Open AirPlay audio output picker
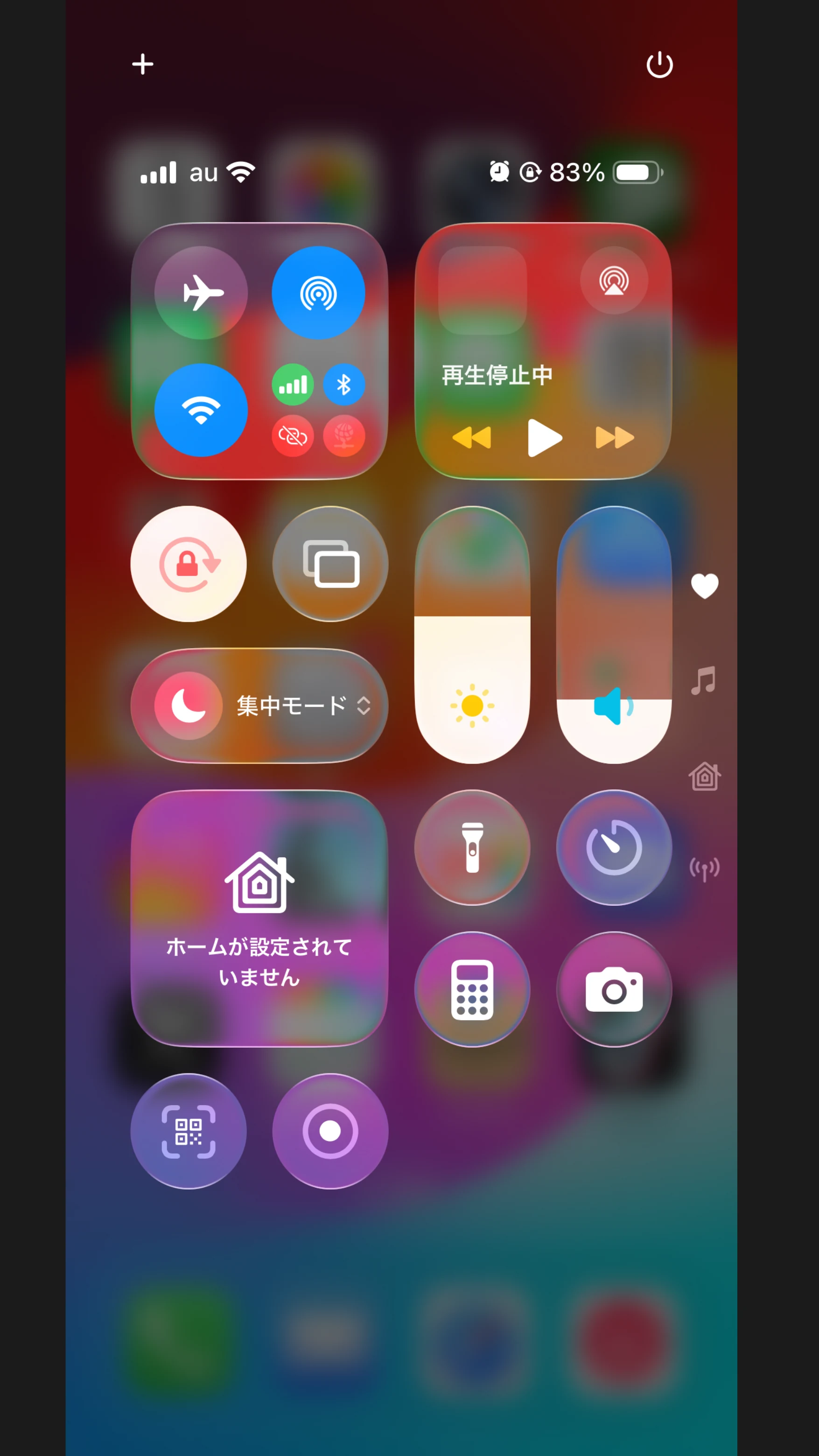 [x=614, y=280]
